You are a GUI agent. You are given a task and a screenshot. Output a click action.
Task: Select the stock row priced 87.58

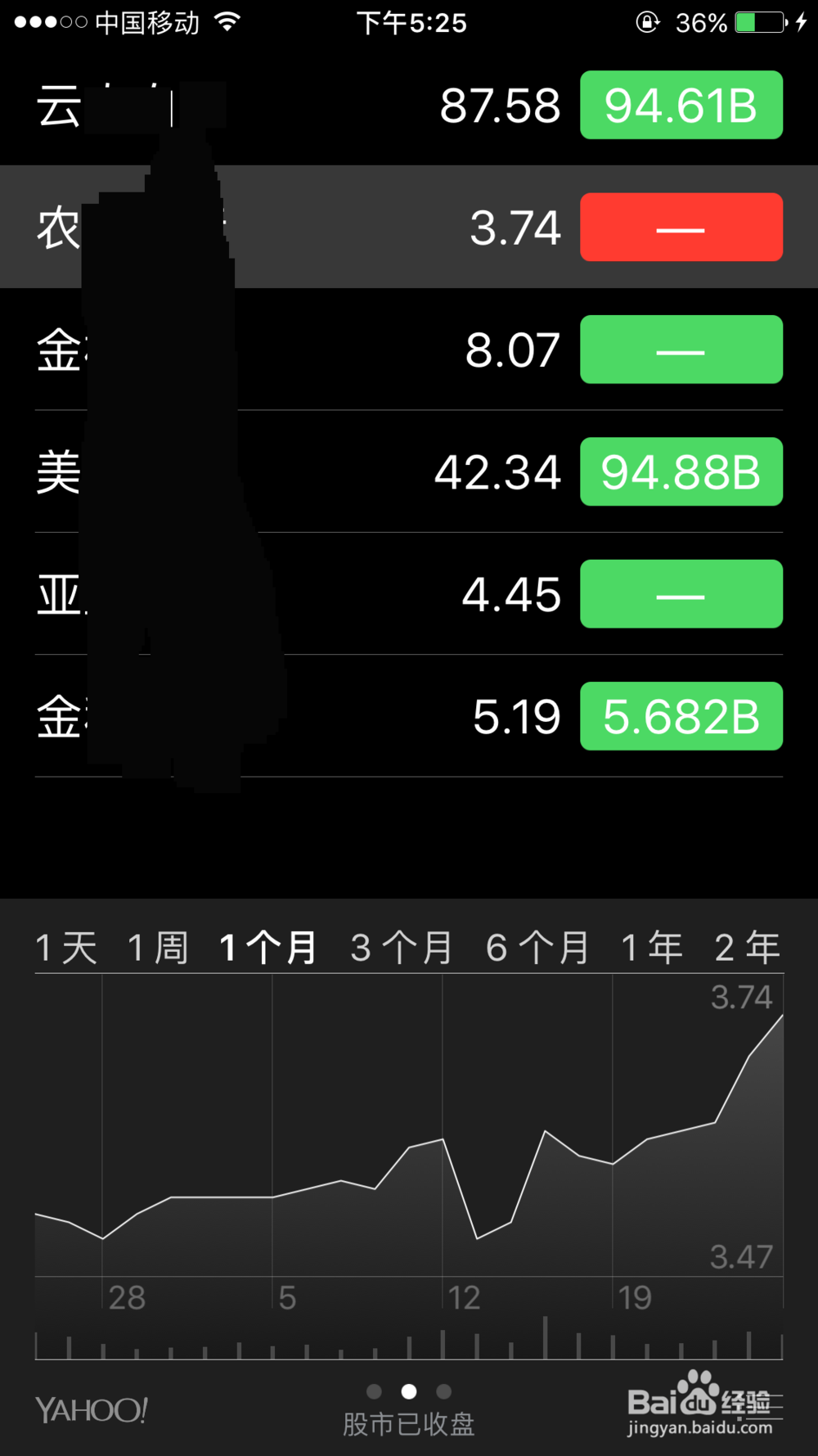pos(409,105)
